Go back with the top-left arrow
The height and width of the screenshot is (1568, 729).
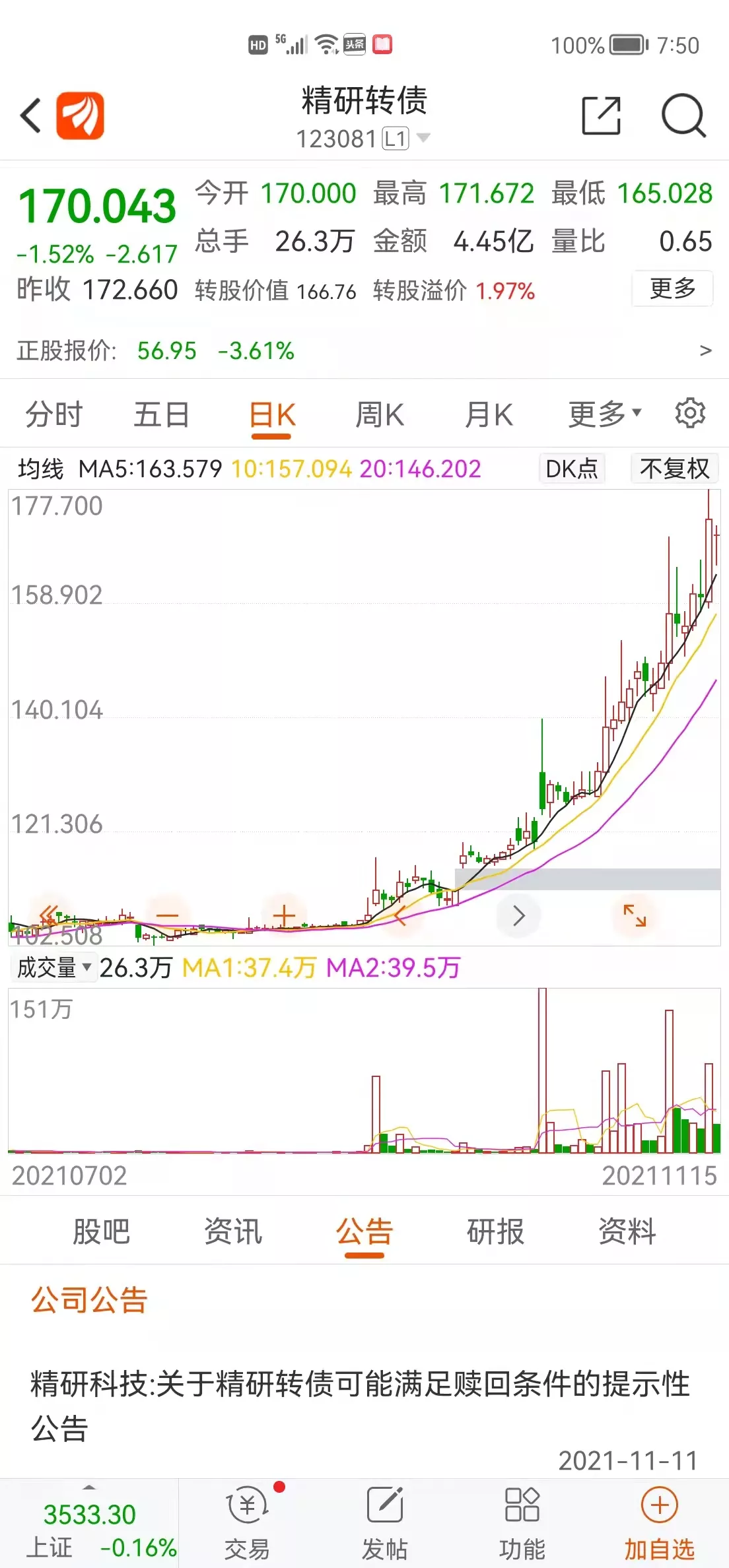[31, 116]
